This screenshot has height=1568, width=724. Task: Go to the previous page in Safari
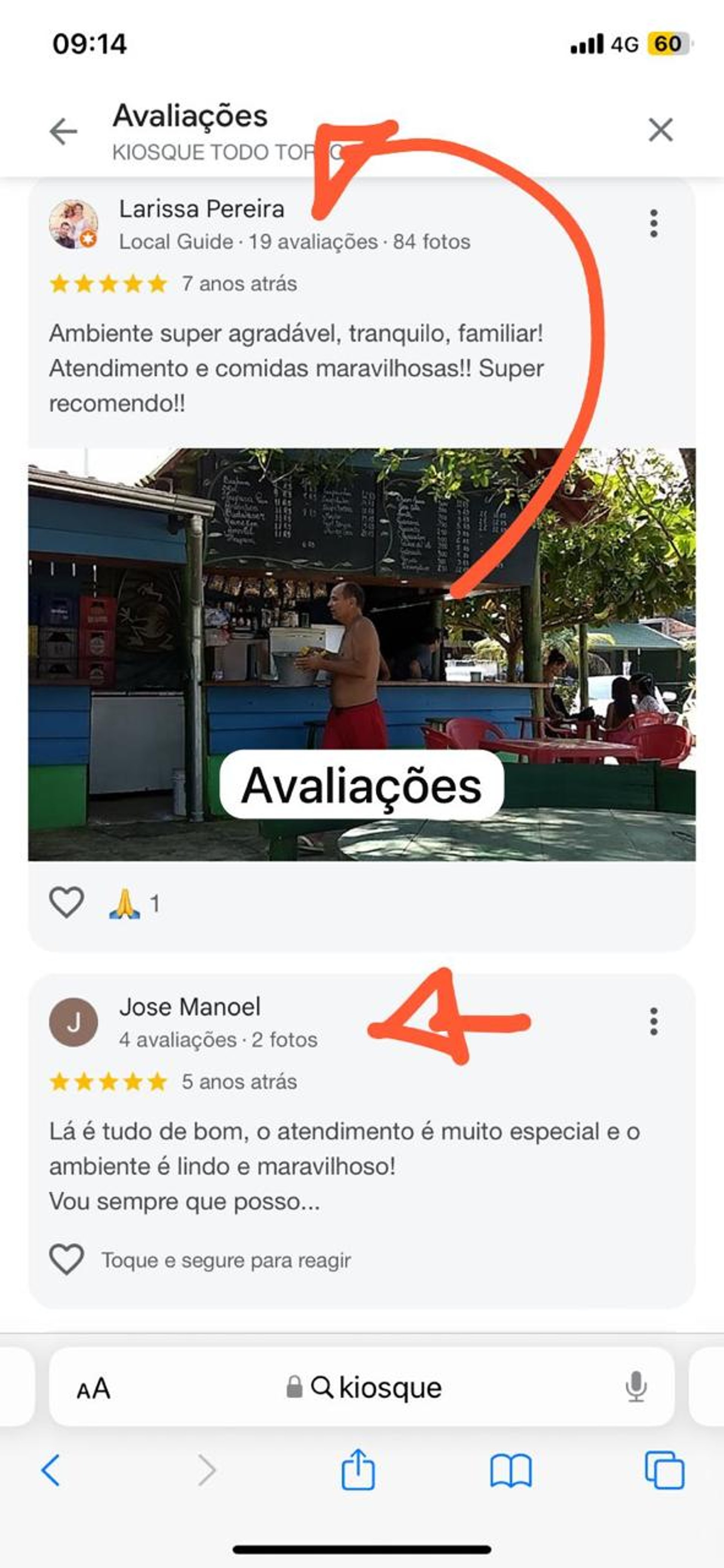[51, 1471]
